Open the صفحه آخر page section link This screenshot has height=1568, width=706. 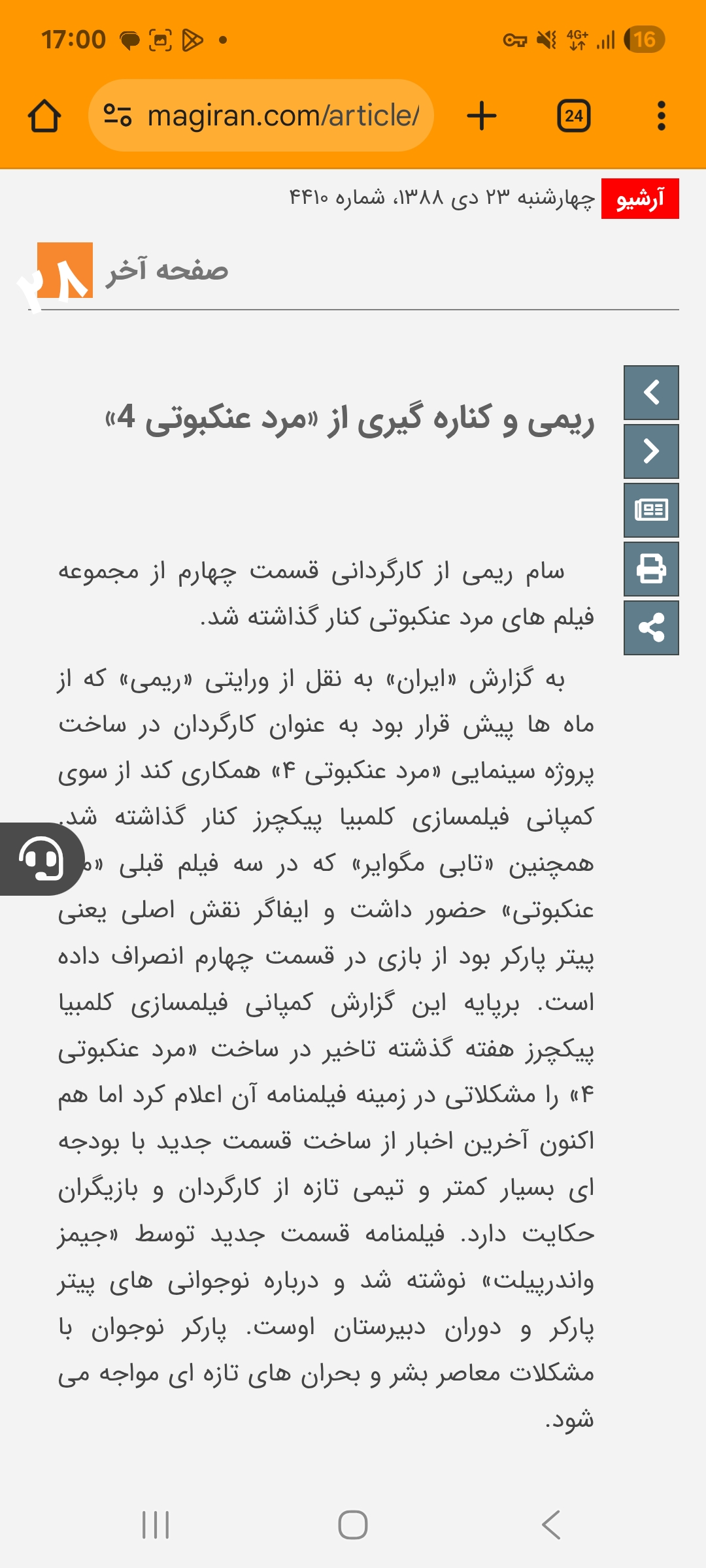tap(167, 270)
